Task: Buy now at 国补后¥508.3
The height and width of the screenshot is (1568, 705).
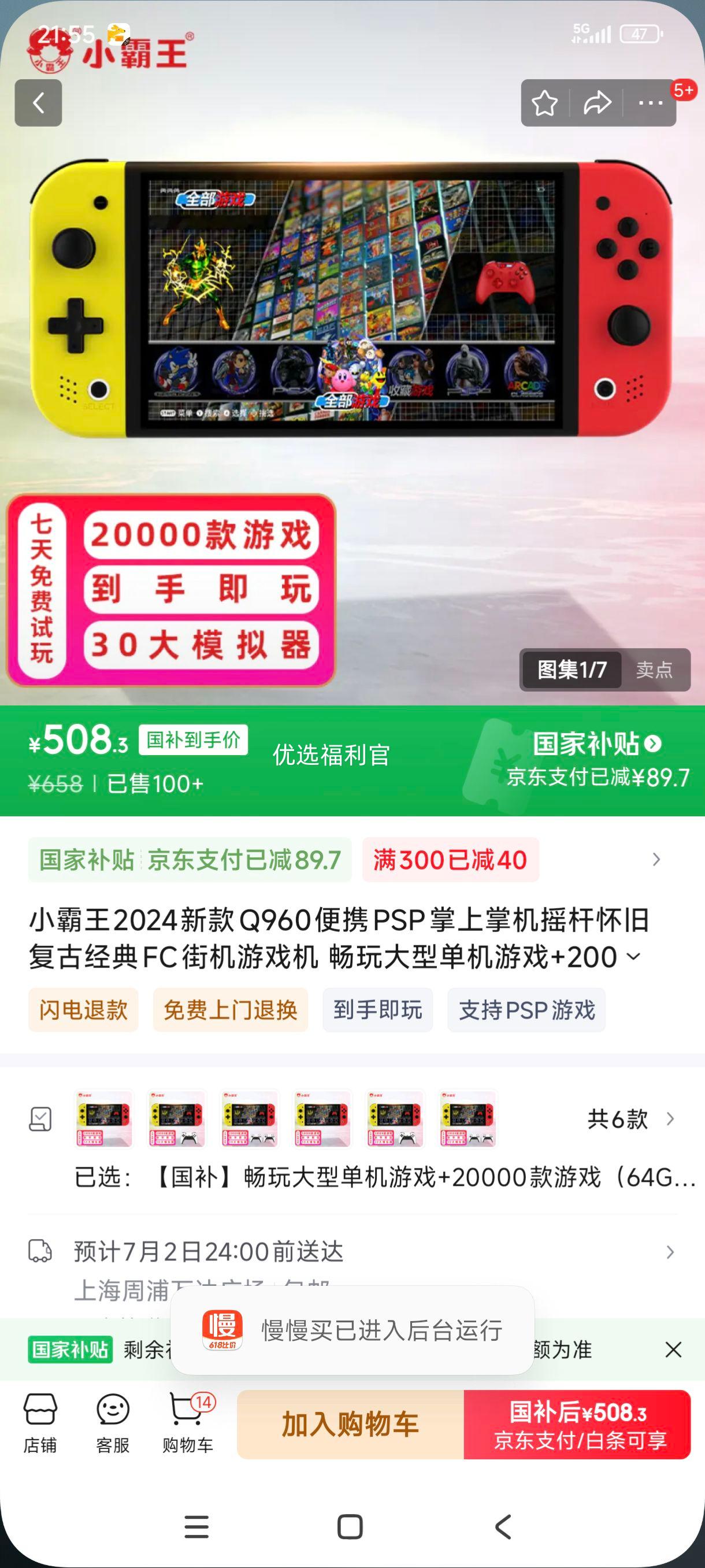Action: click(577, 1425)
